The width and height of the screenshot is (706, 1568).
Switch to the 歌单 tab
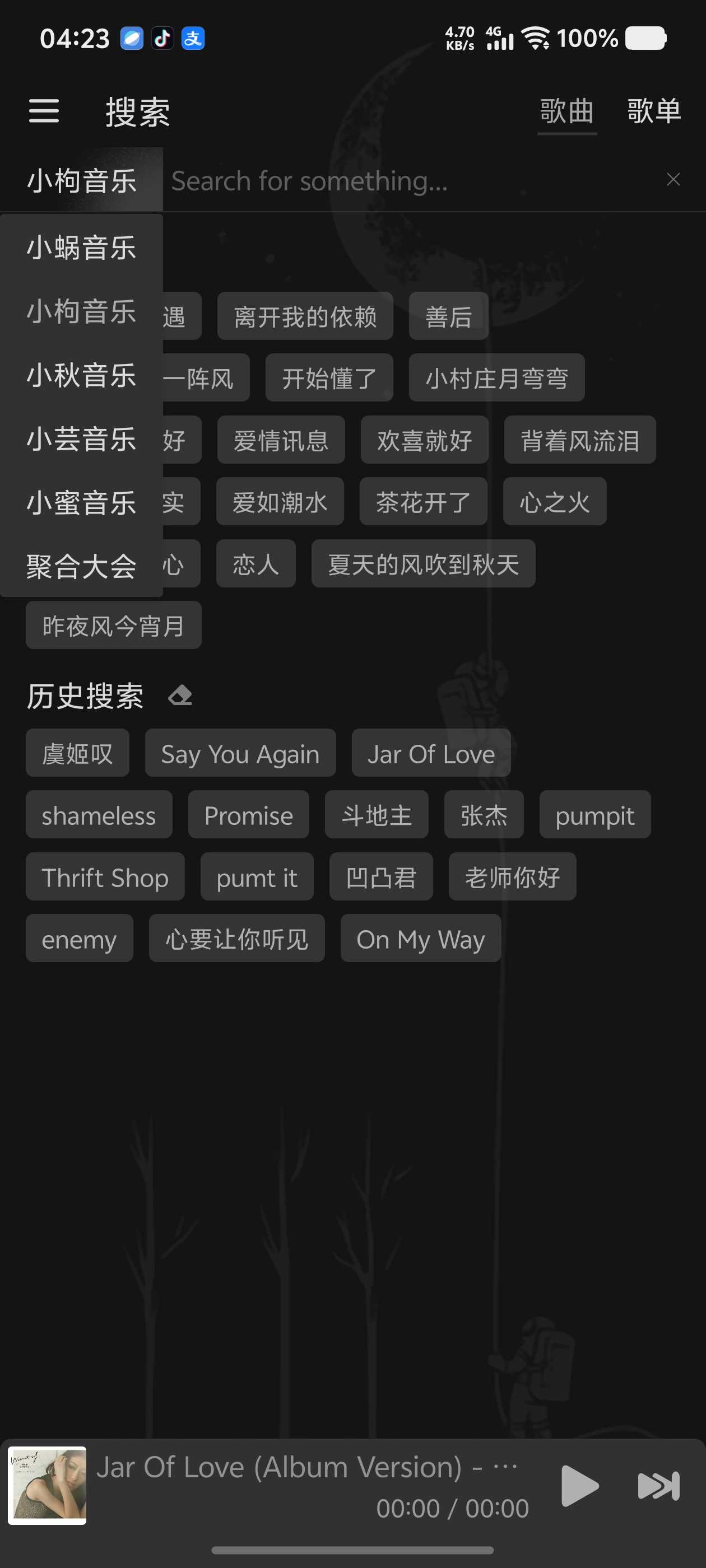point(654,111)
